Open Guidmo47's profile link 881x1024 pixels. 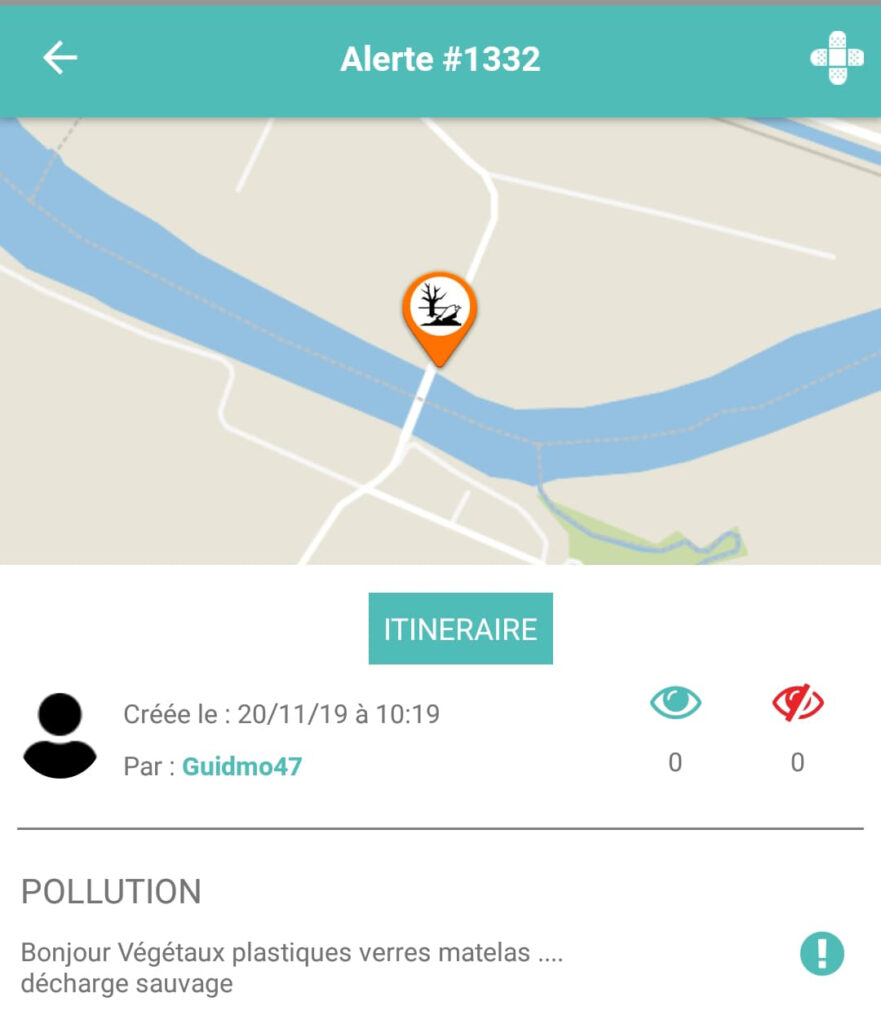pos(242,767)
